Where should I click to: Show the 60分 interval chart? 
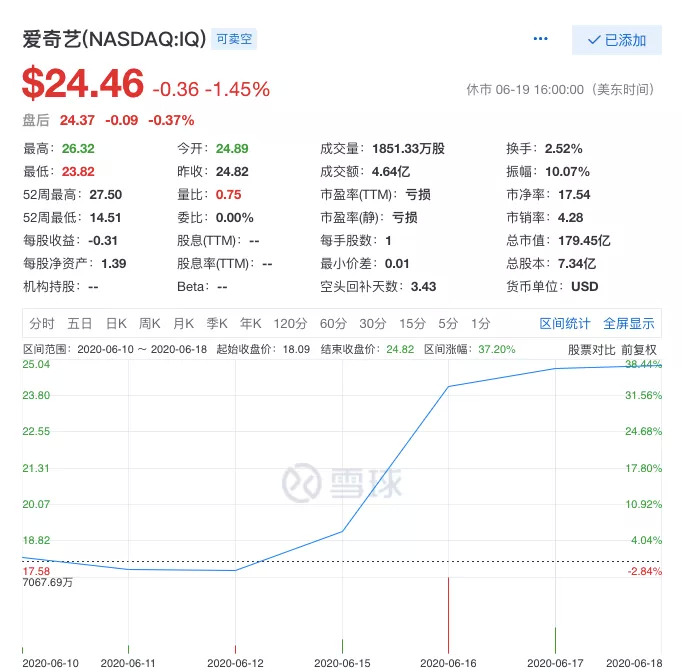click(x=333, y=323)
